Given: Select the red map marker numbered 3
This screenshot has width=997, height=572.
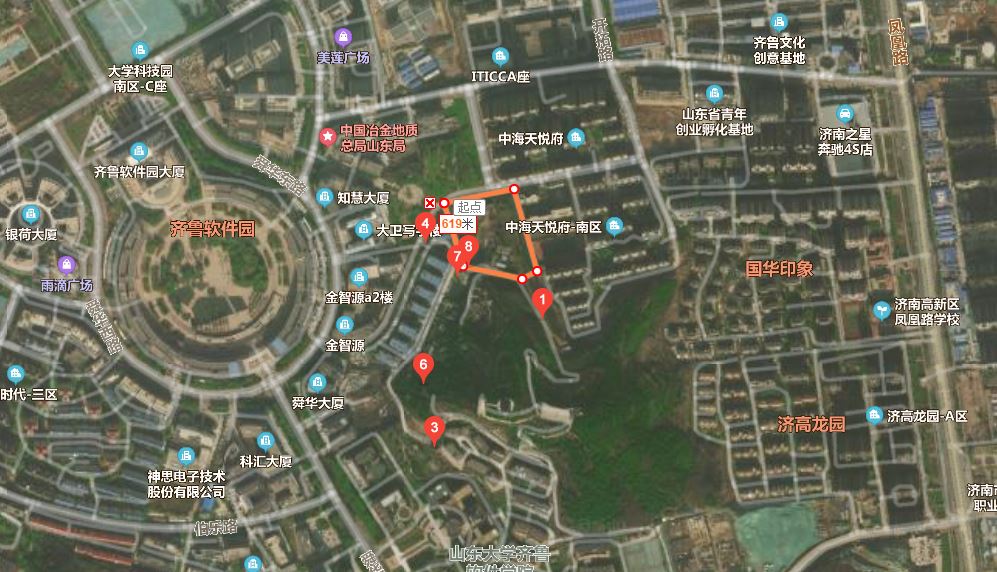Looking at the screenshot, I should point(433,428).
